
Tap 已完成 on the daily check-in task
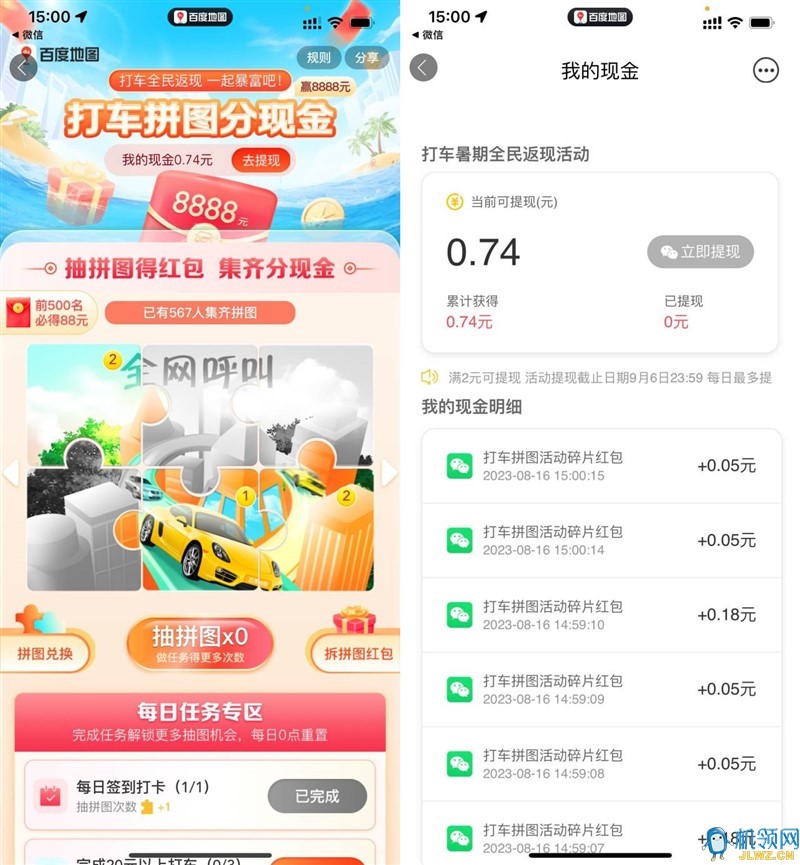pyautogui.click(x=317, y=796)
